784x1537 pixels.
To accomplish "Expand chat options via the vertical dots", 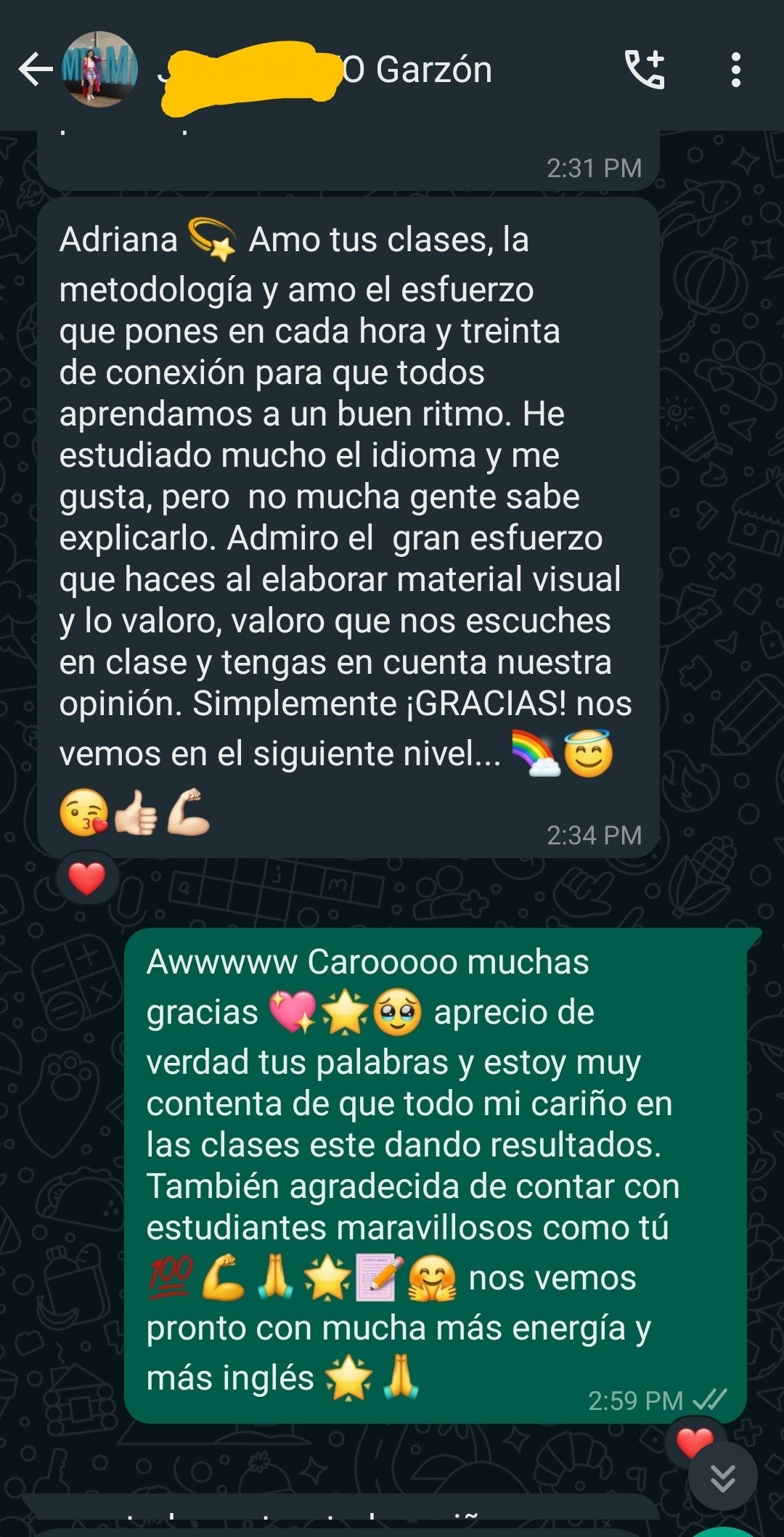I will [738, 70].
